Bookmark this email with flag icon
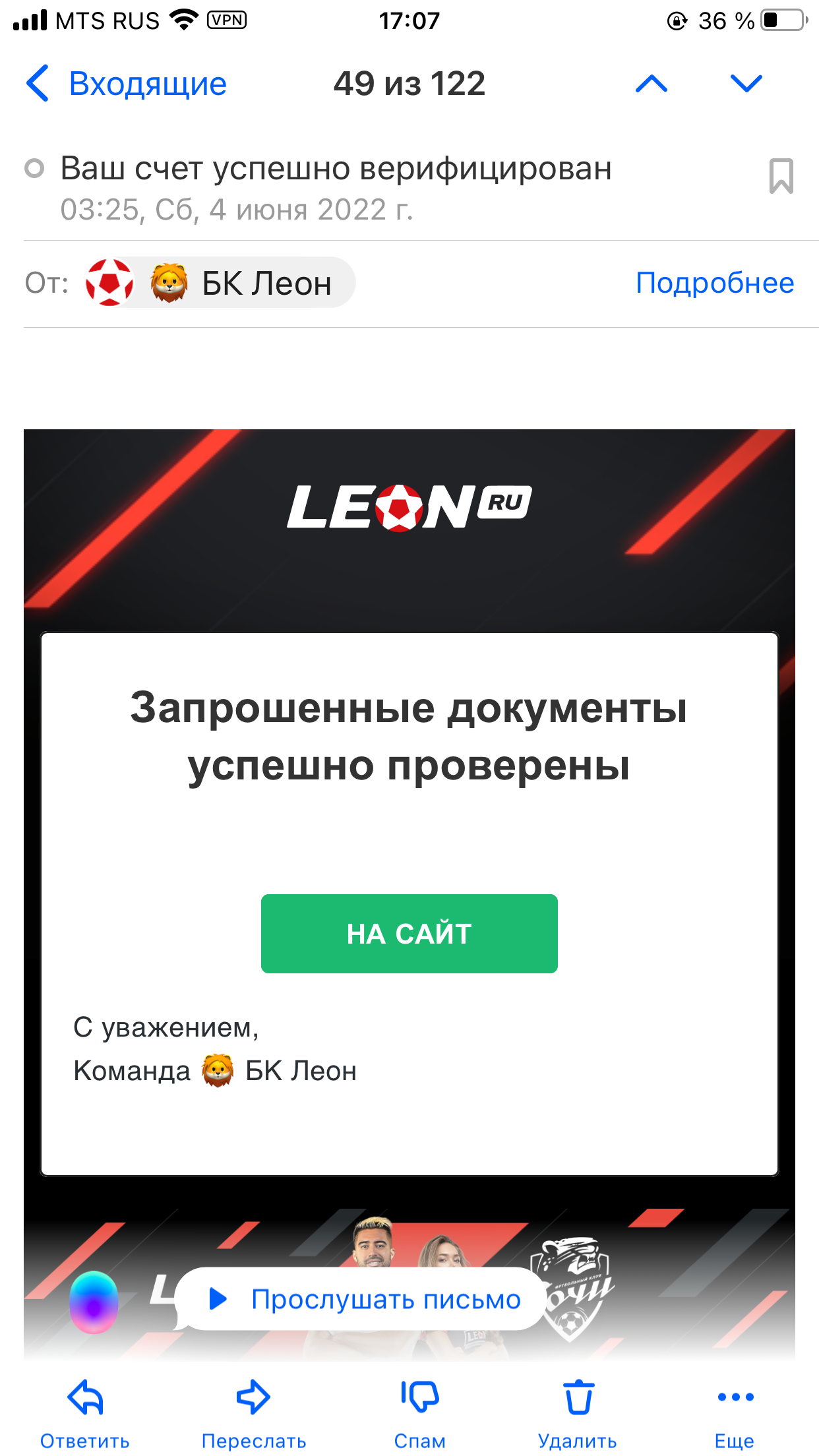This screenshot has width=819, height=1456. (x=781, y=176)
